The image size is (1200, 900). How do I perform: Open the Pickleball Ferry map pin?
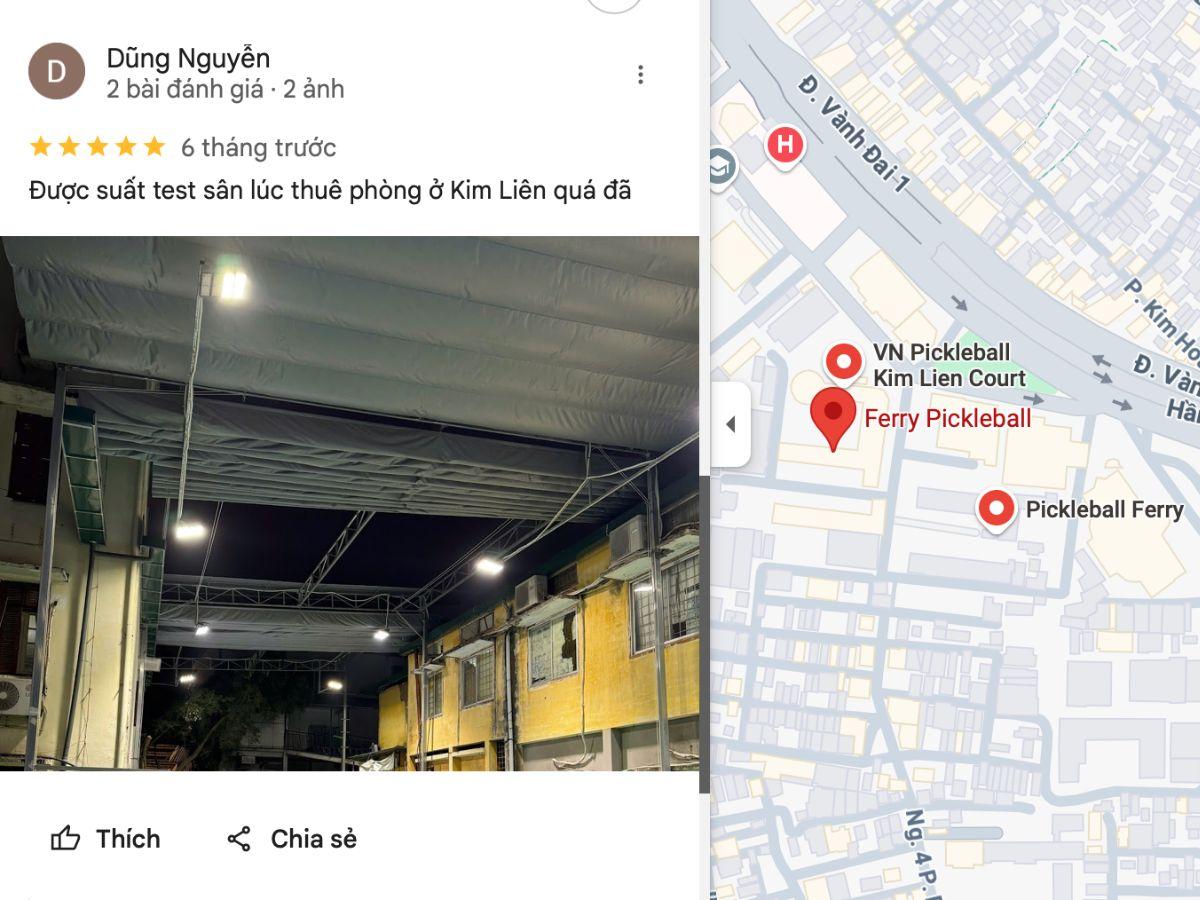coord(996,510)
